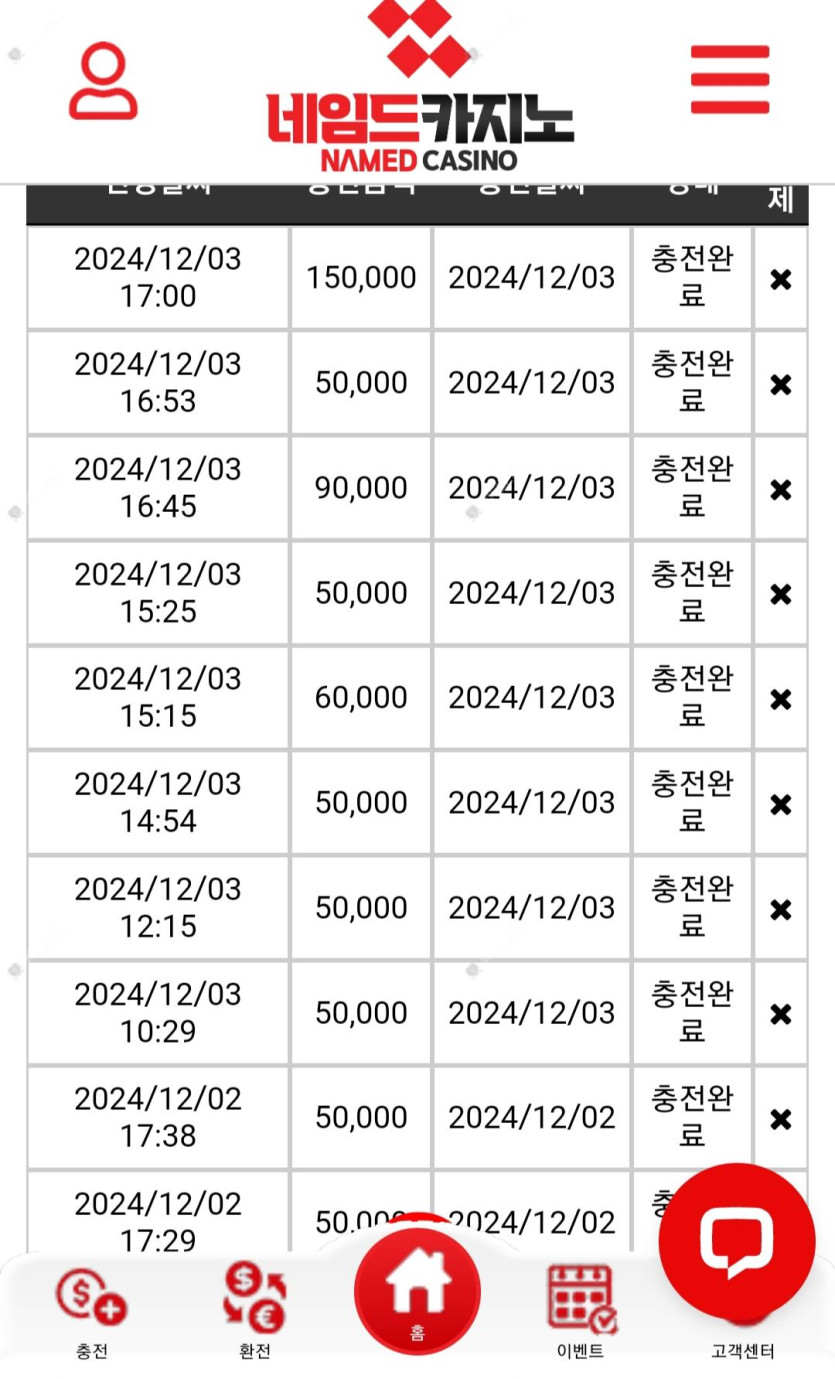
Task: Remove the 2024/12/02 17:38 charge record
Action: [x=781, y=1120]
